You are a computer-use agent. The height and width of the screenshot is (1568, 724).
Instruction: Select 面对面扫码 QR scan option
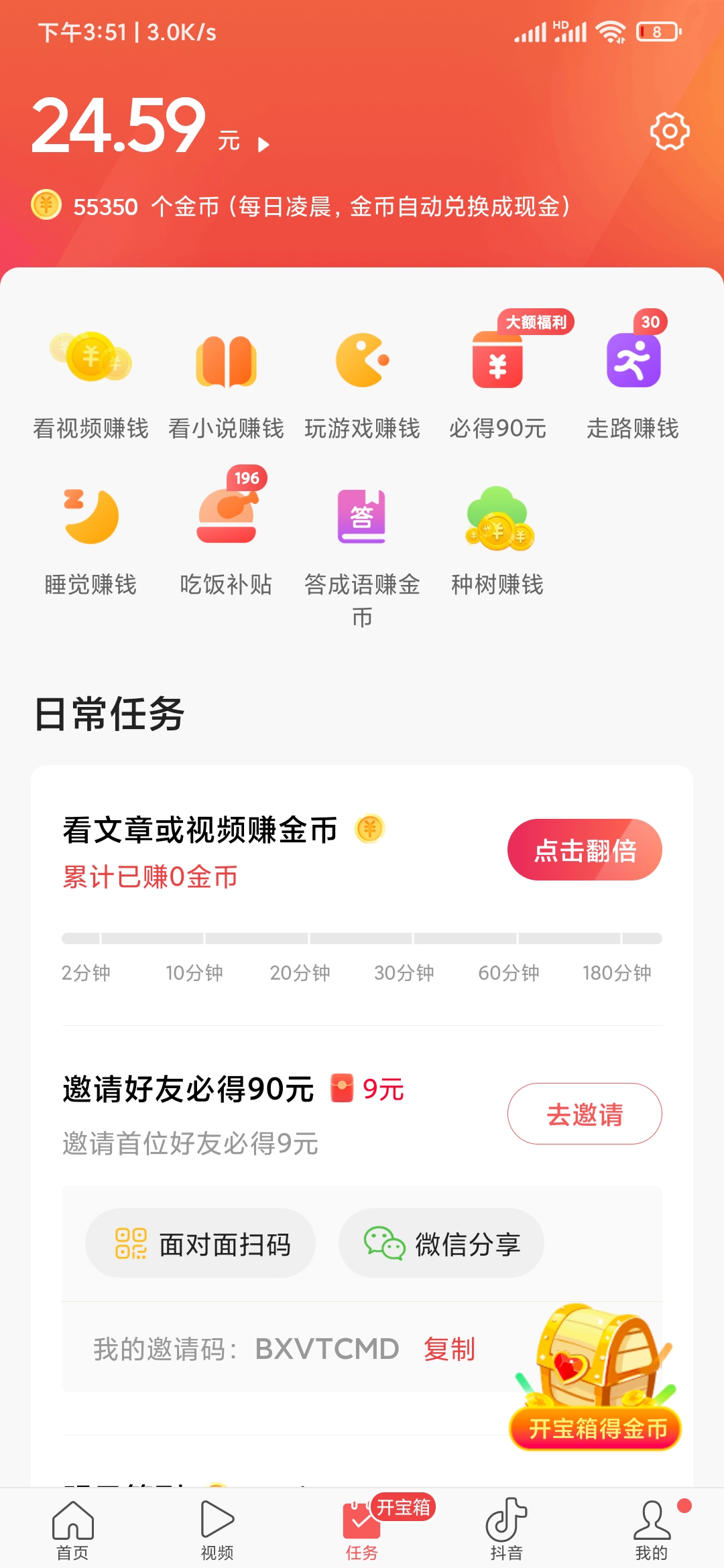point(200,1243)
